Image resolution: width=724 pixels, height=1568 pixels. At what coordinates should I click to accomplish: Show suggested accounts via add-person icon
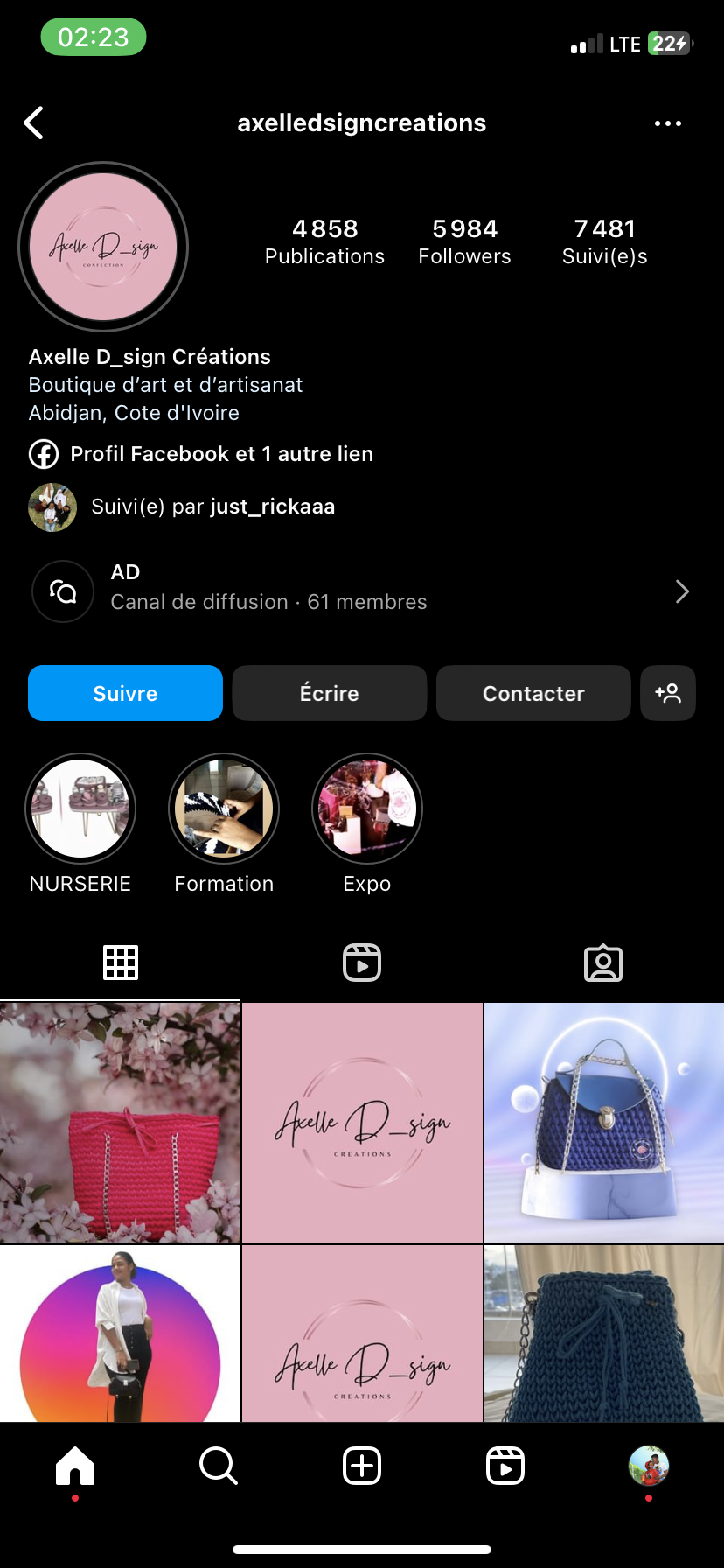(x=668, y=693)
